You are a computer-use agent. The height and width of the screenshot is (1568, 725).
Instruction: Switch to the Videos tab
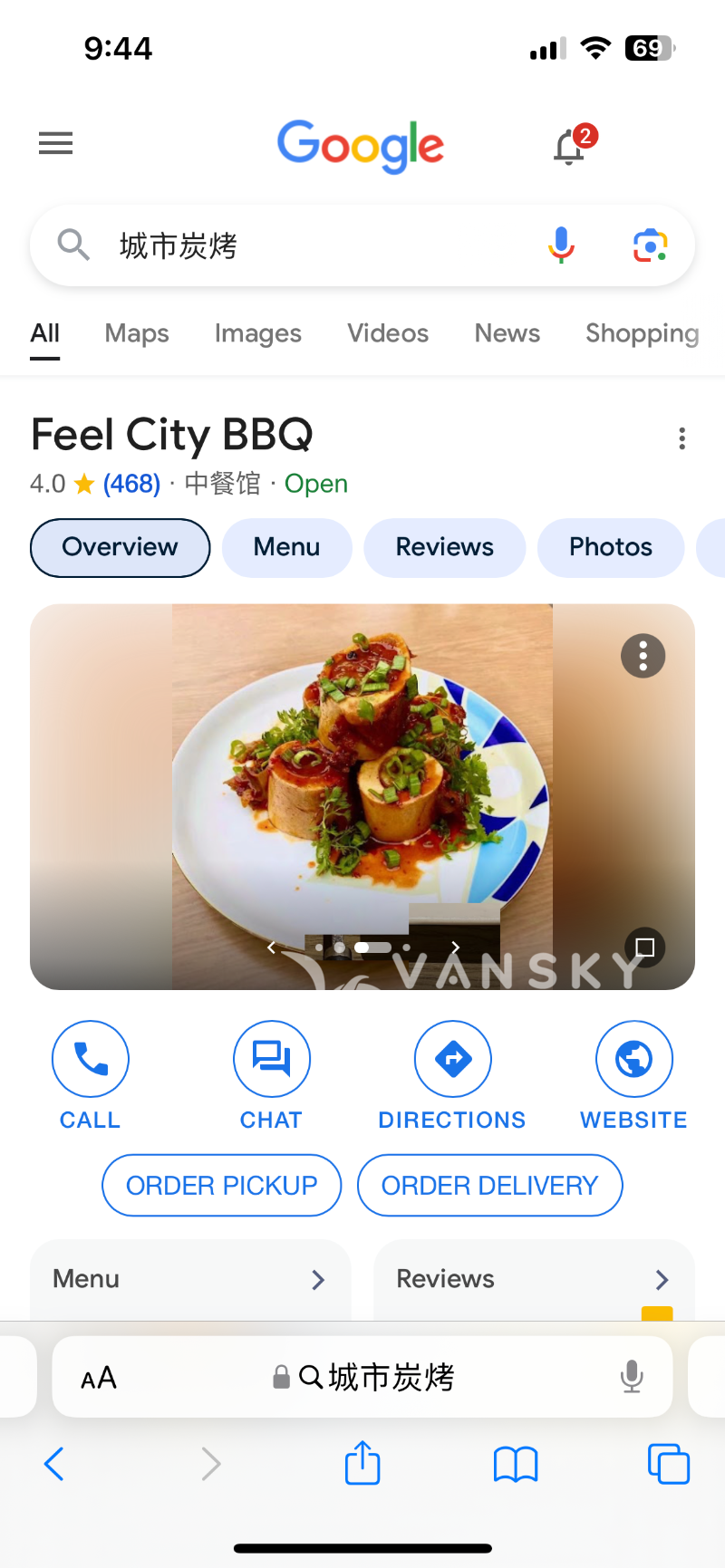(388, 333)
